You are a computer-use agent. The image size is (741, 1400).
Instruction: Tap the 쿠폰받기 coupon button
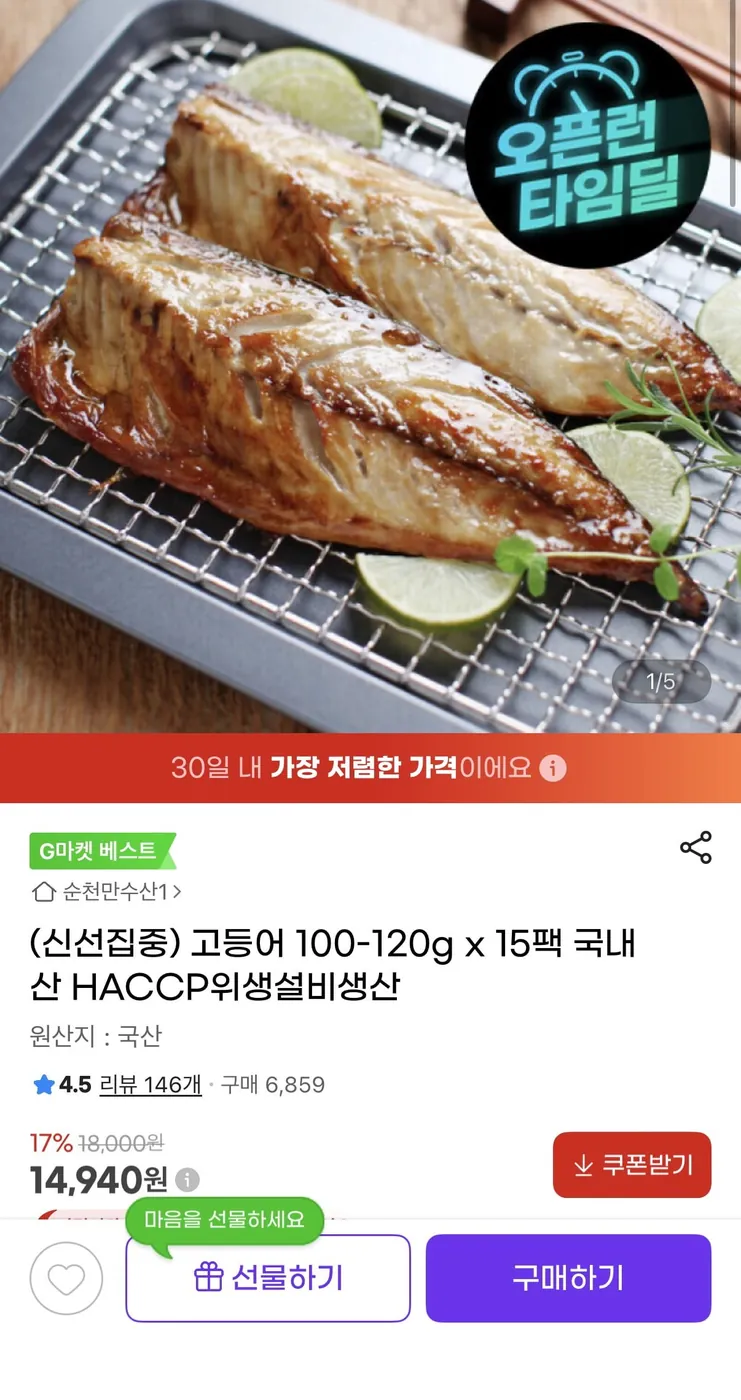(x=631, y=1164)
